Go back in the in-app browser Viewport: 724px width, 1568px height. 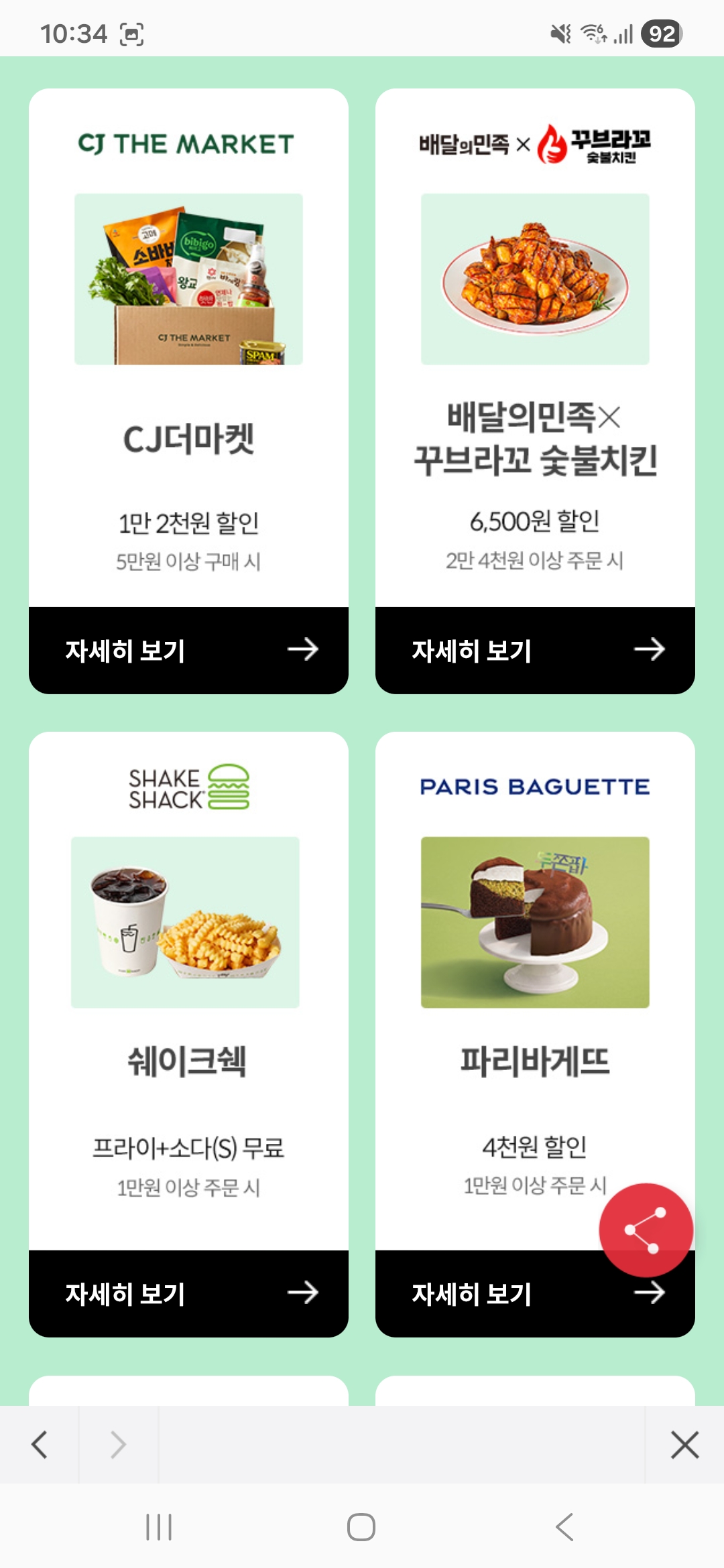40,1445
